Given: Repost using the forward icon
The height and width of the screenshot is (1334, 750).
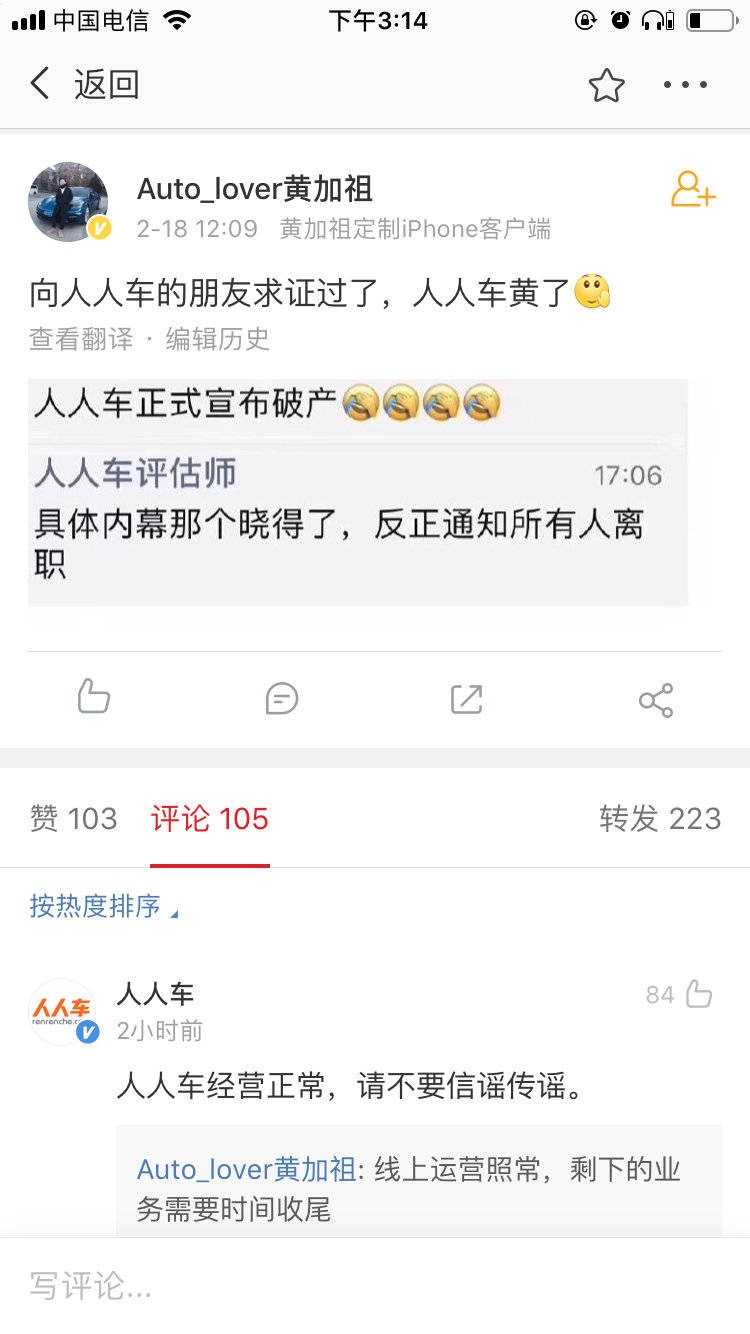Looking at the screenshot, I should click(467, 699).
